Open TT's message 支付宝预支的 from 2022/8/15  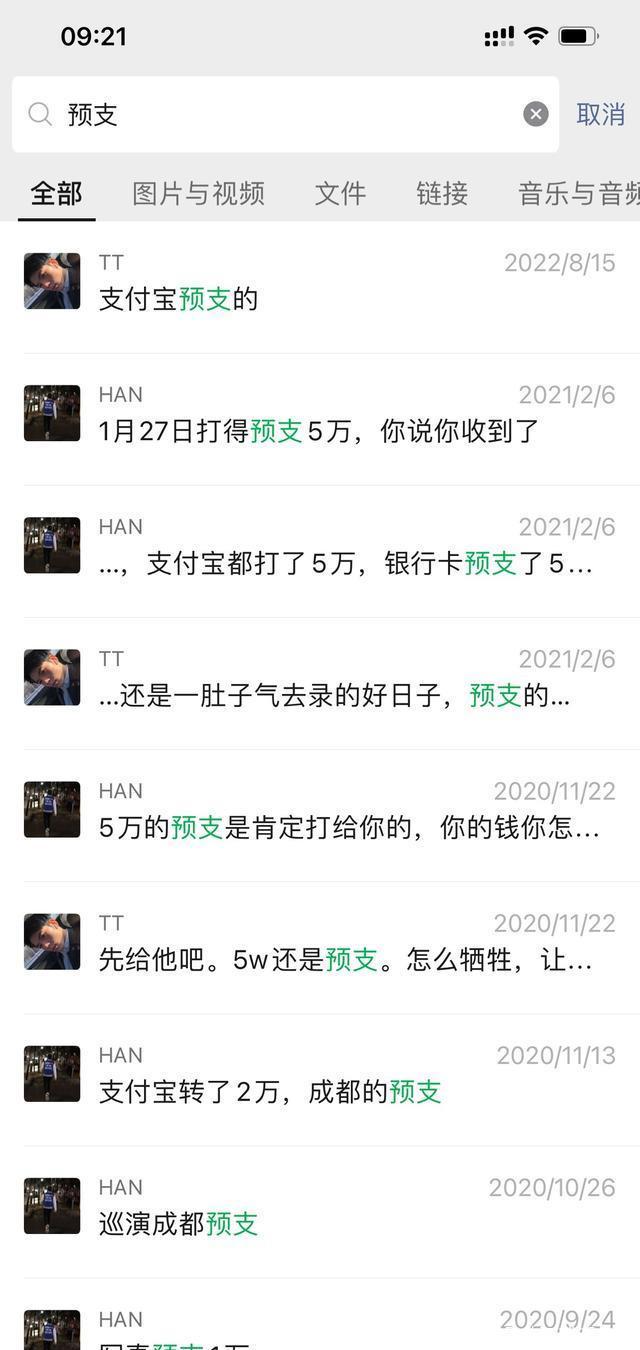click(330, 284)
